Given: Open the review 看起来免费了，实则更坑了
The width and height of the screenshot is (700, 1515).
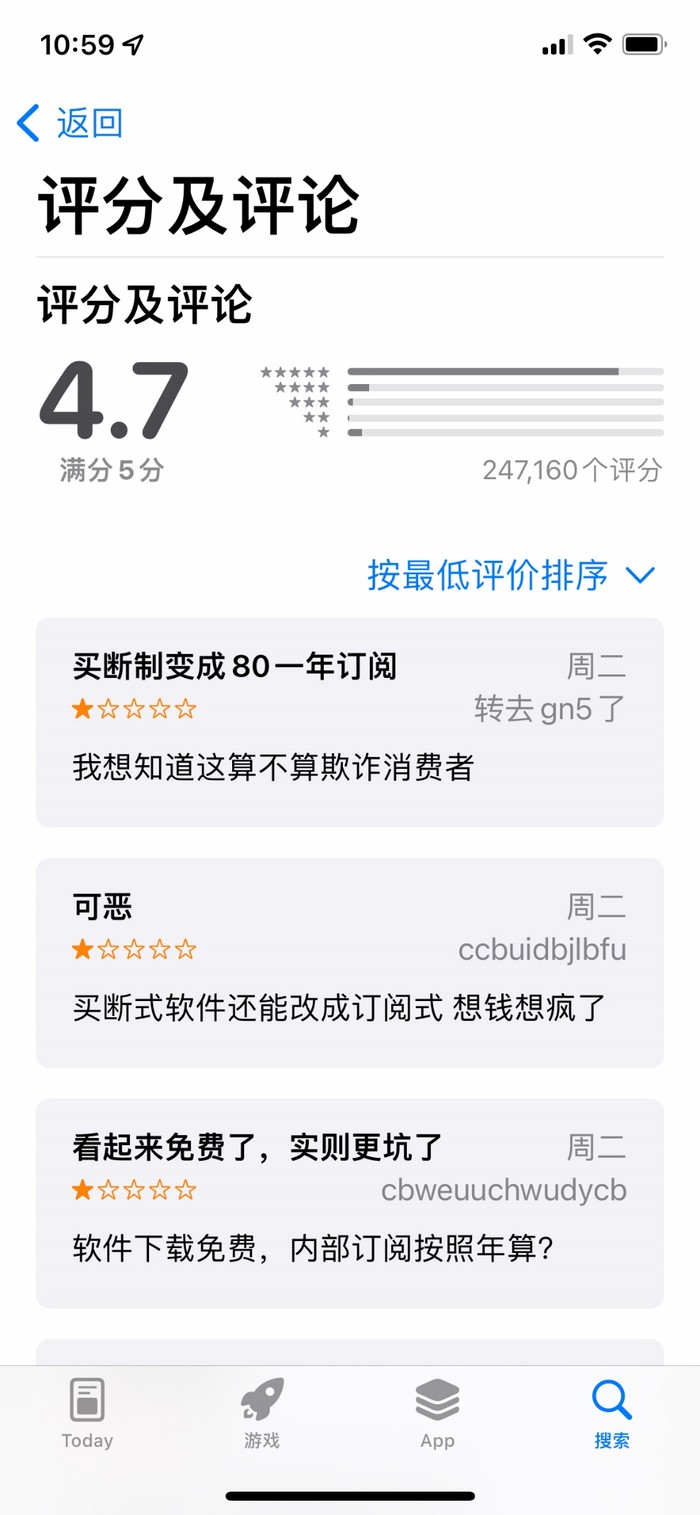Looking at the screenshot, I should coord(350,1203).
